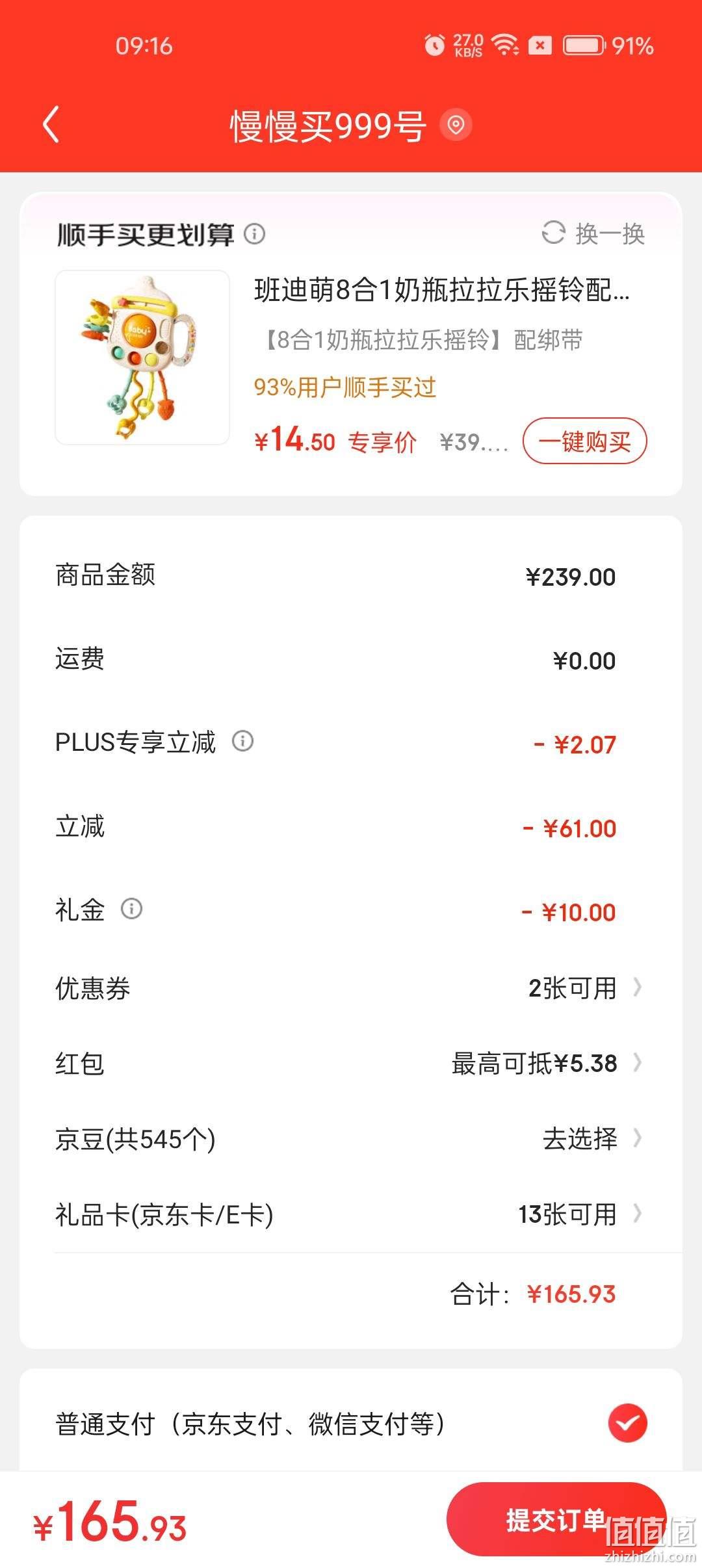The image size is (702, 1568).
Task: Open the 班迪萌 rattle product image
Action: pyautogui.click(x=142, y=358)
